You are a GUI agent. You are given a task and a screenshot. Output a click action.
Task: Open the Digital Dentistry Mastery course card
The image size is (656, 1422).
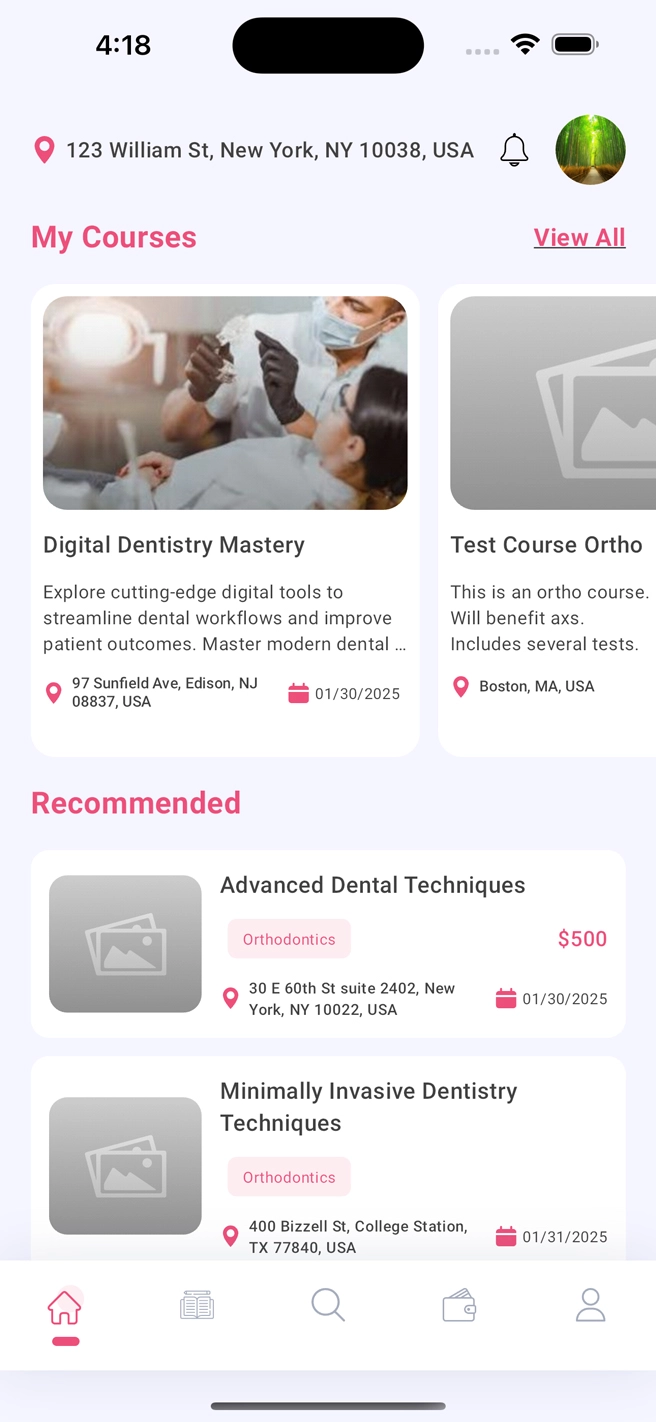point(225,520)
